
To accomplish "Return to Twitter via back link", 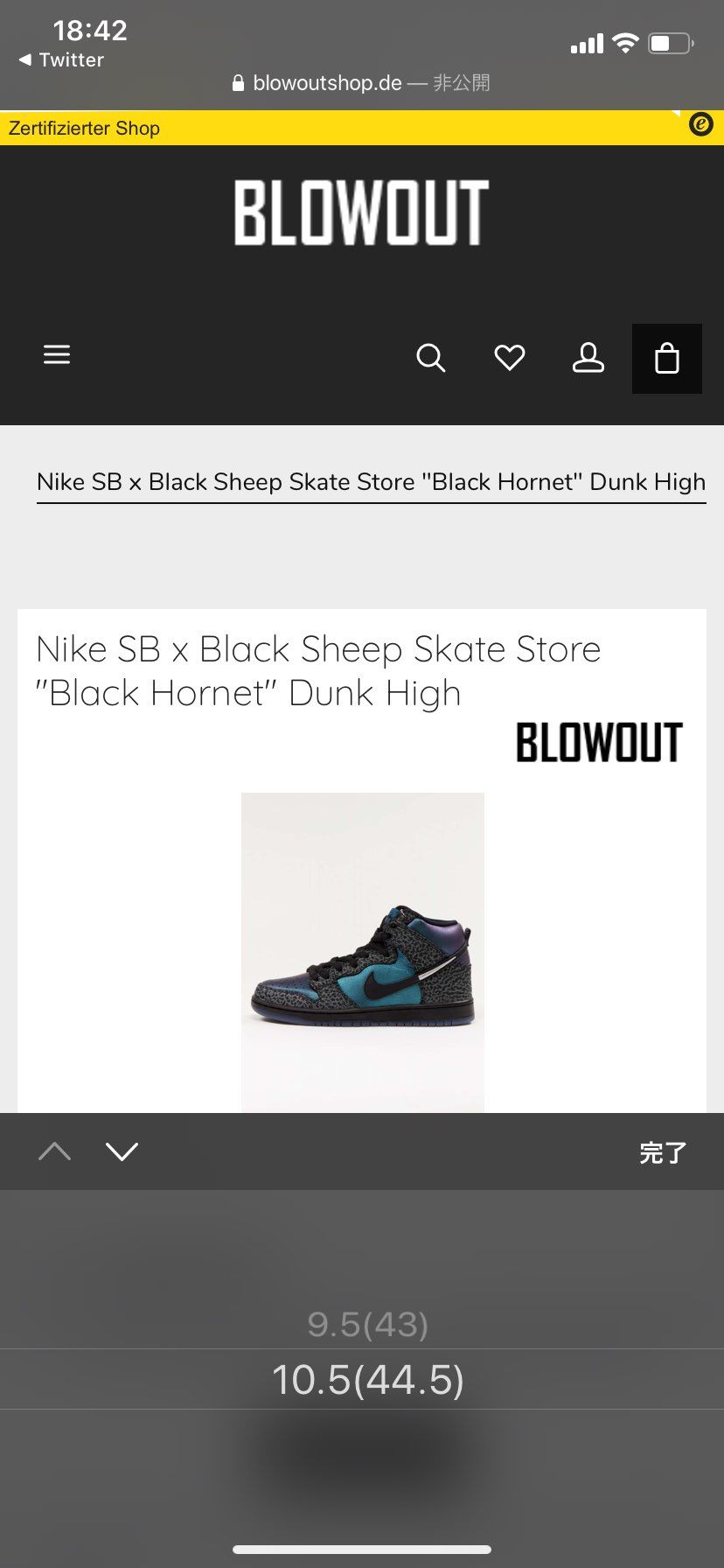I will (61, 60).
